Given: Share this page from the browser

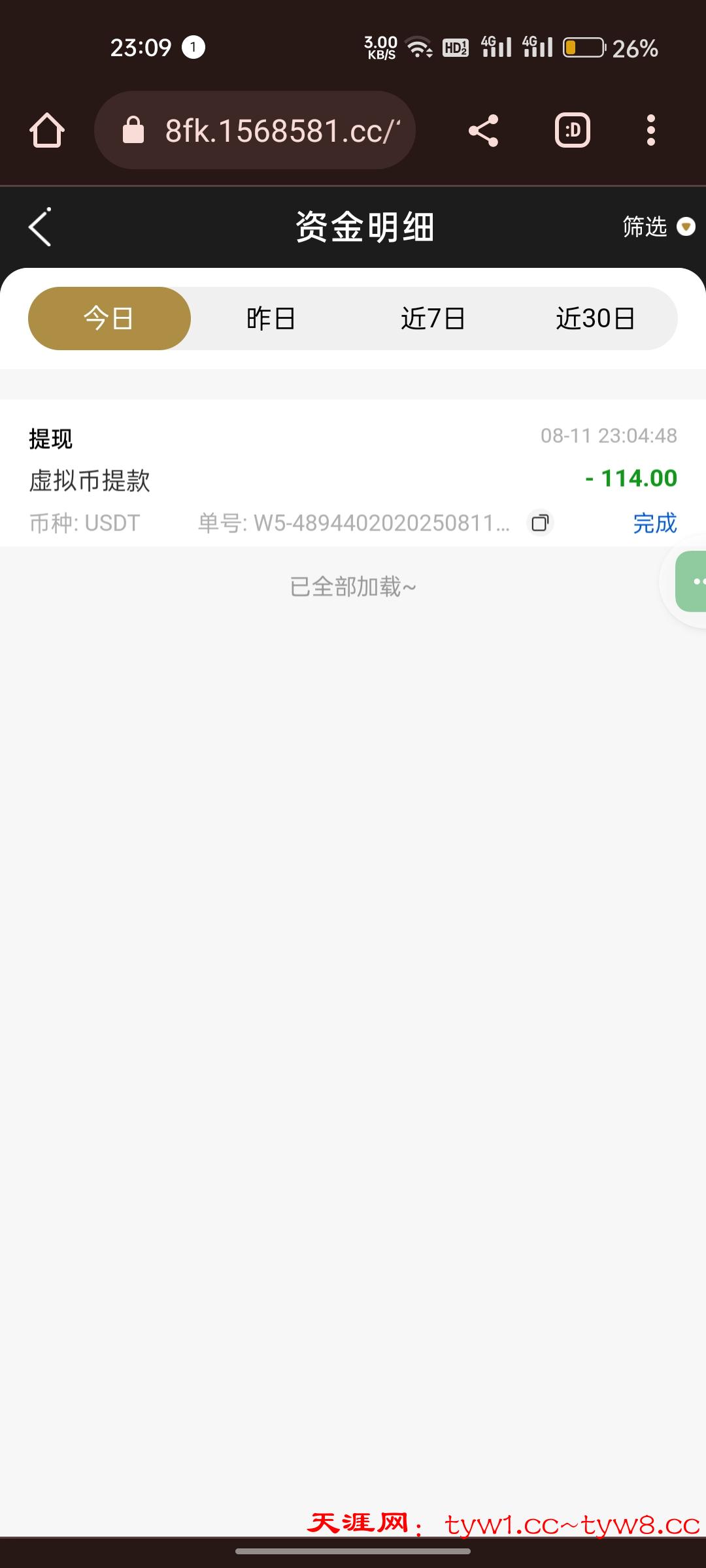Looking at the screenshot, I should 484,131.
